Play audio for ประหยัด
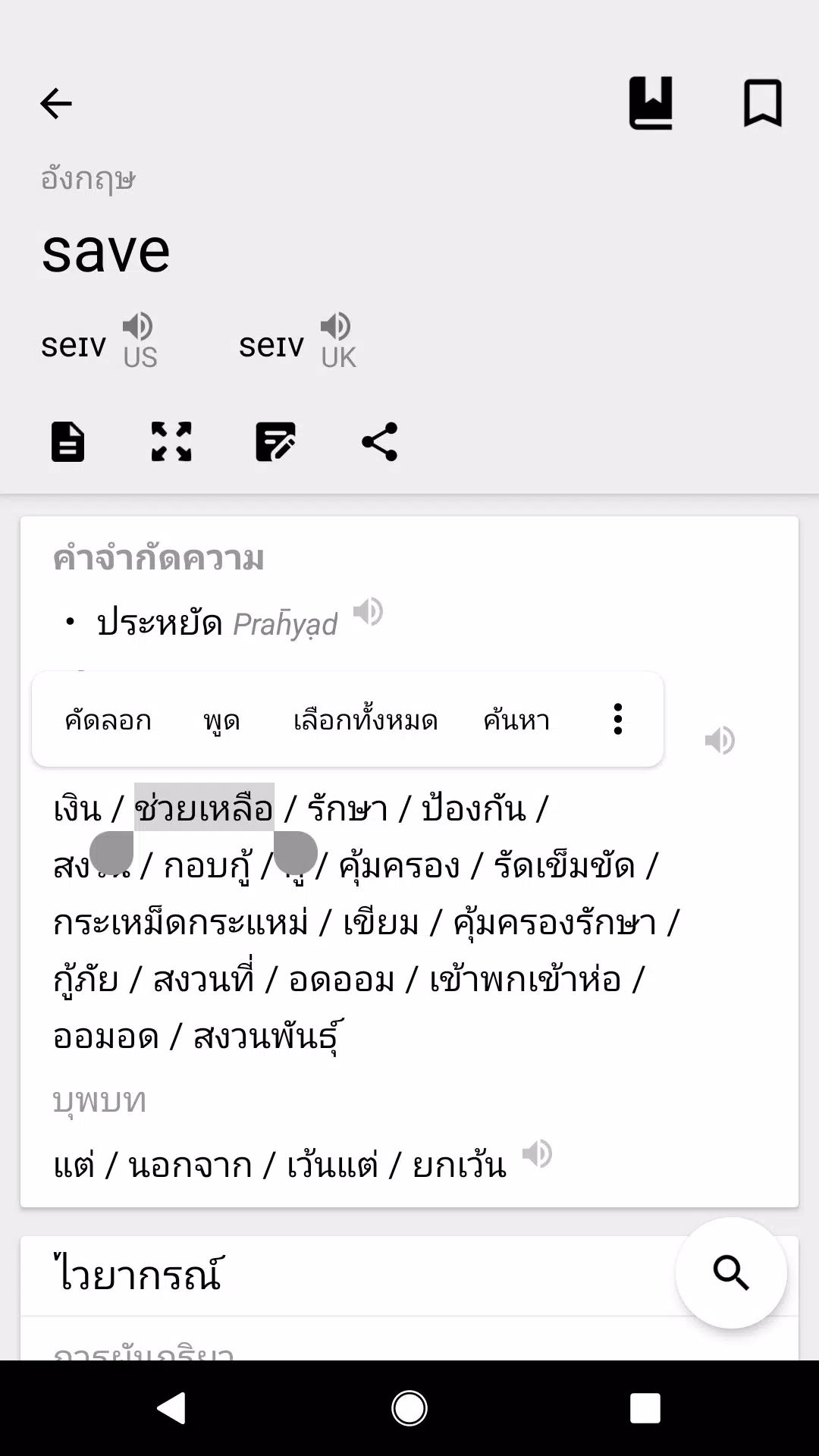Viewport: 819px width, 1456px height. 369,611
